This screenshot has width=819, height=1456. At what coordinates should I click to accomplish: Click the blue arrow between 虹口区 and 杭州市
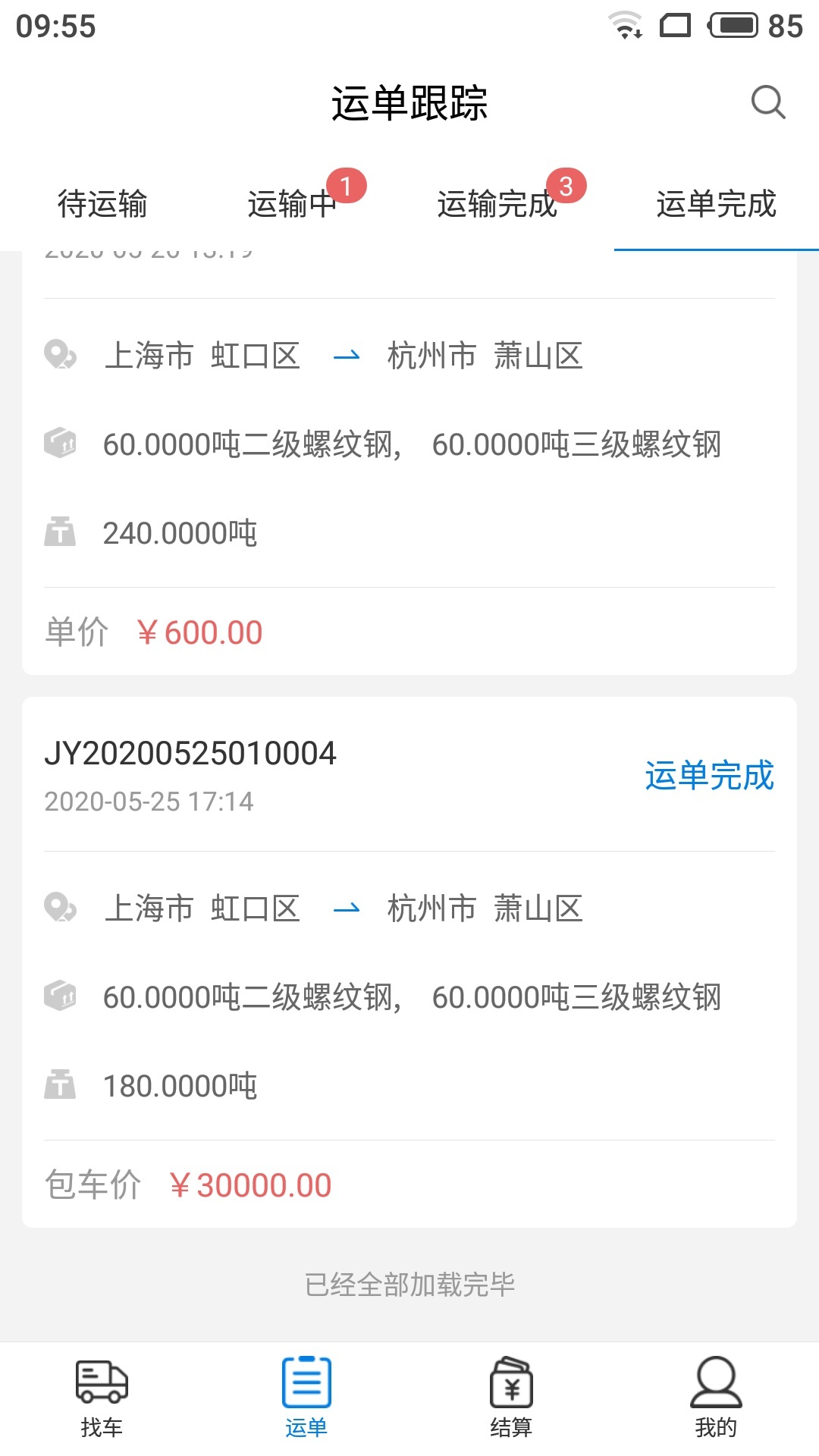[x=345, y=908]
